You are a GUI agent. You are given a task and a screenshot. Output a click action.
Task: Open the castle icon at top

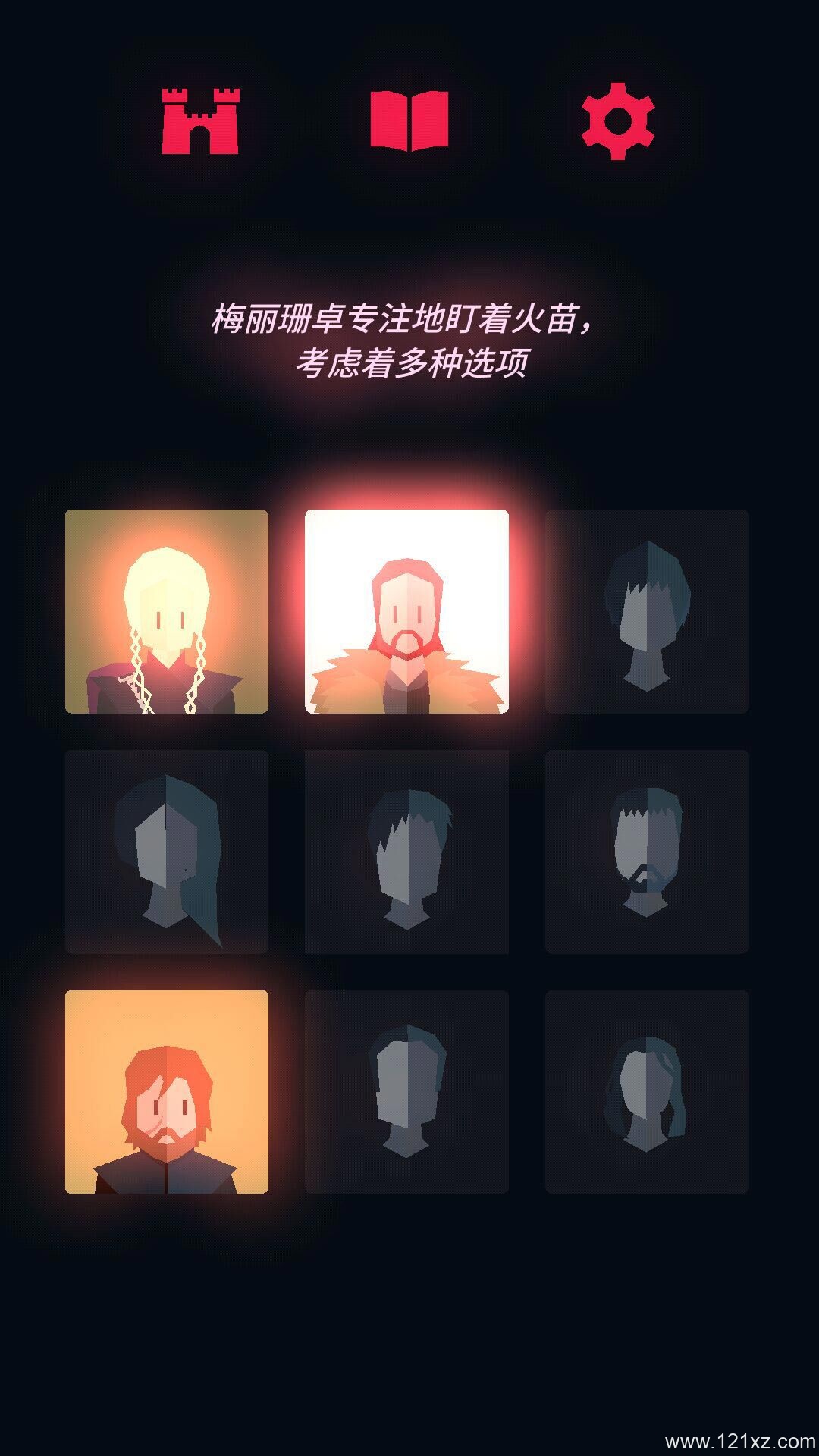point(200,121)
